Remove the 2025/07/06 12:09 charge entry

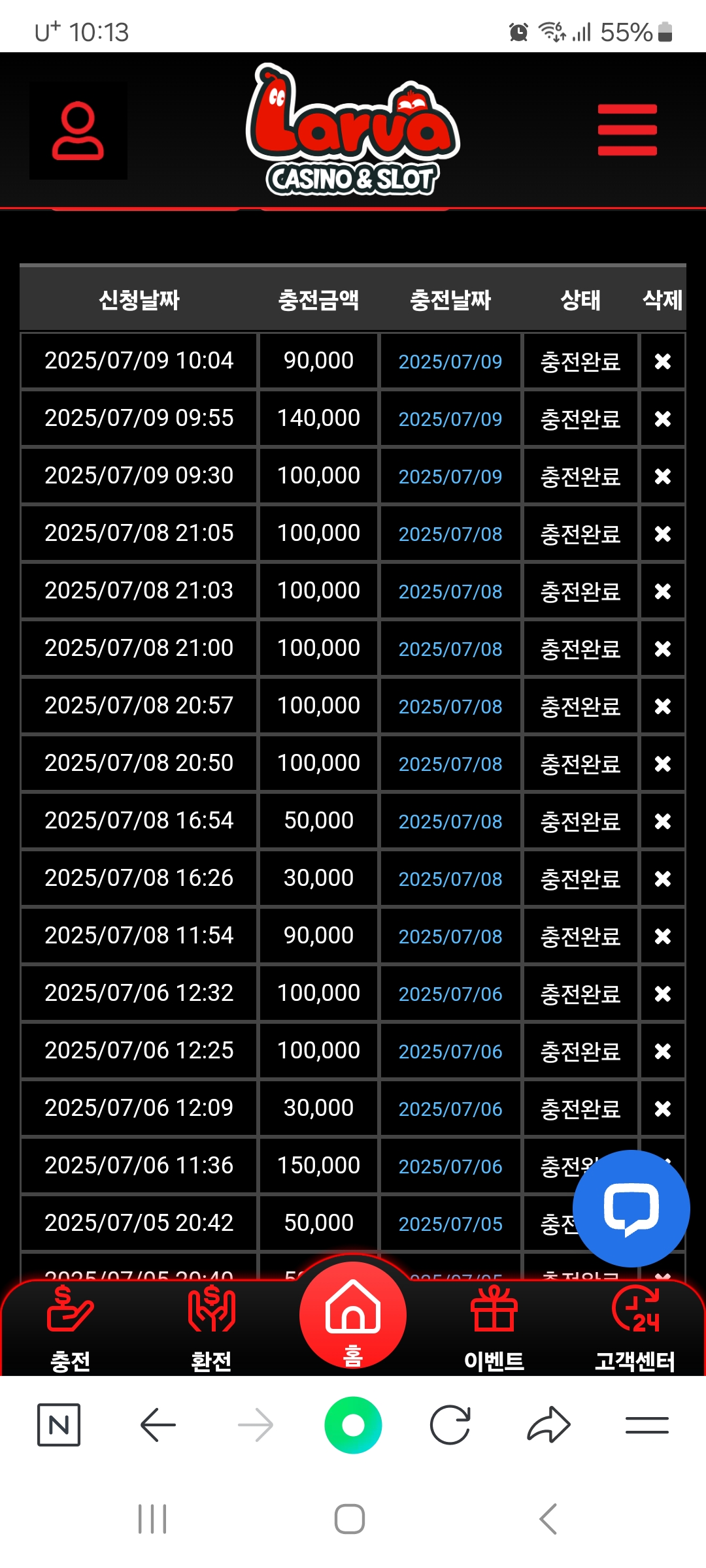(662, 1109)
